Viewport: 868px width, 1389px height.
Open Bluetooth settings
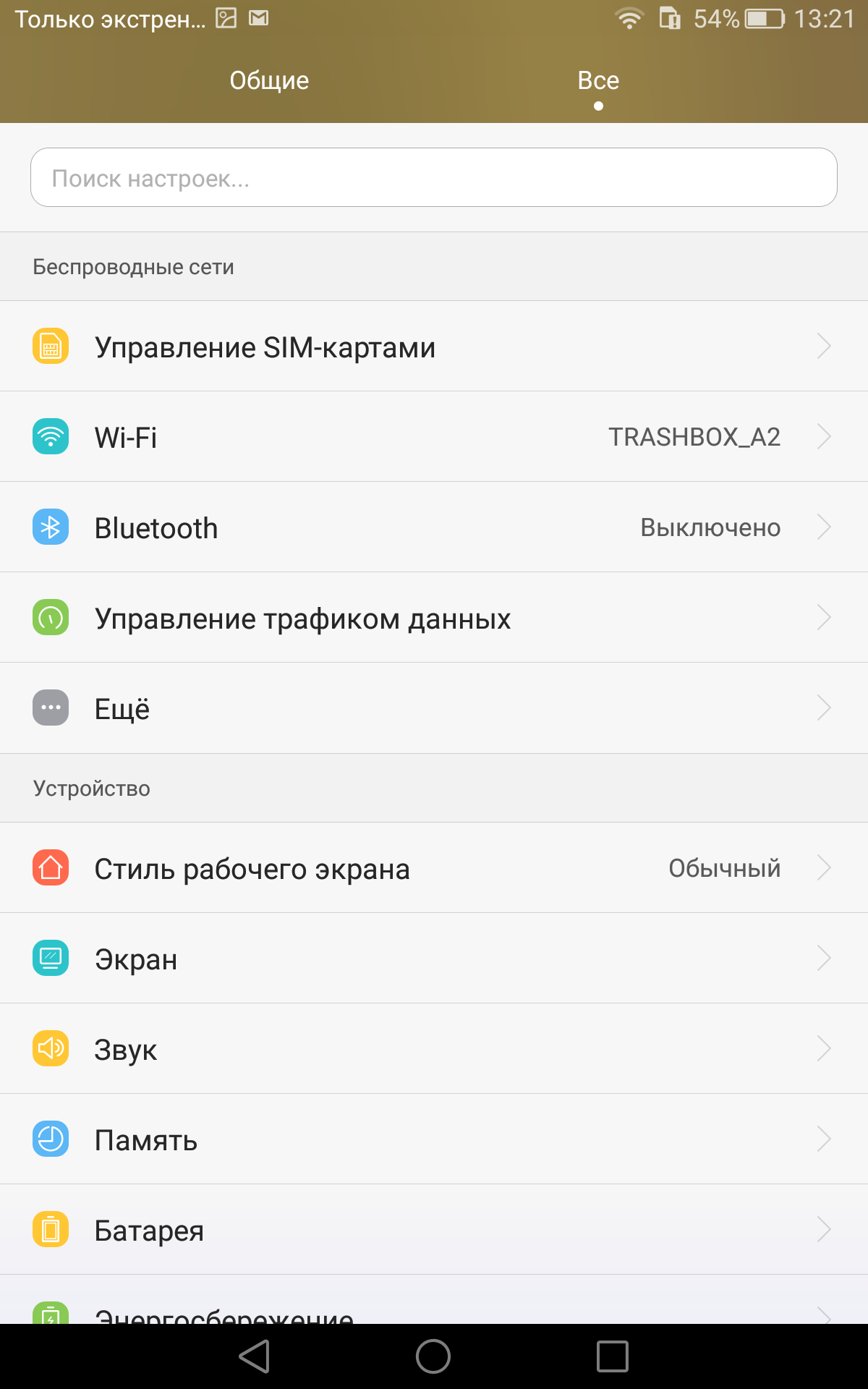pyautogui.click(x=434, y=527)
